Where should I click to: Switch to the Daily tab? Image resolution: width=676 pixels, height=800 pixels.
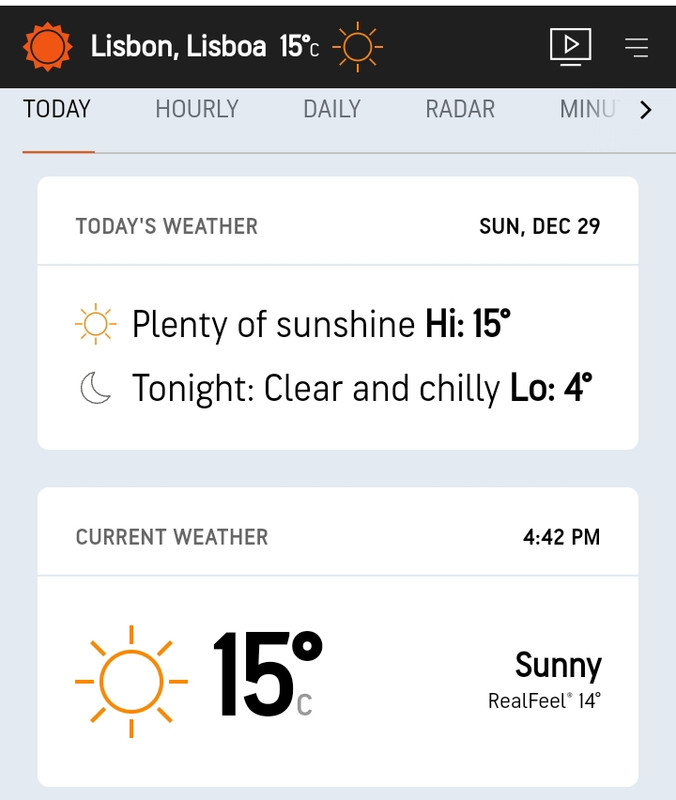[x=332, y=109]
